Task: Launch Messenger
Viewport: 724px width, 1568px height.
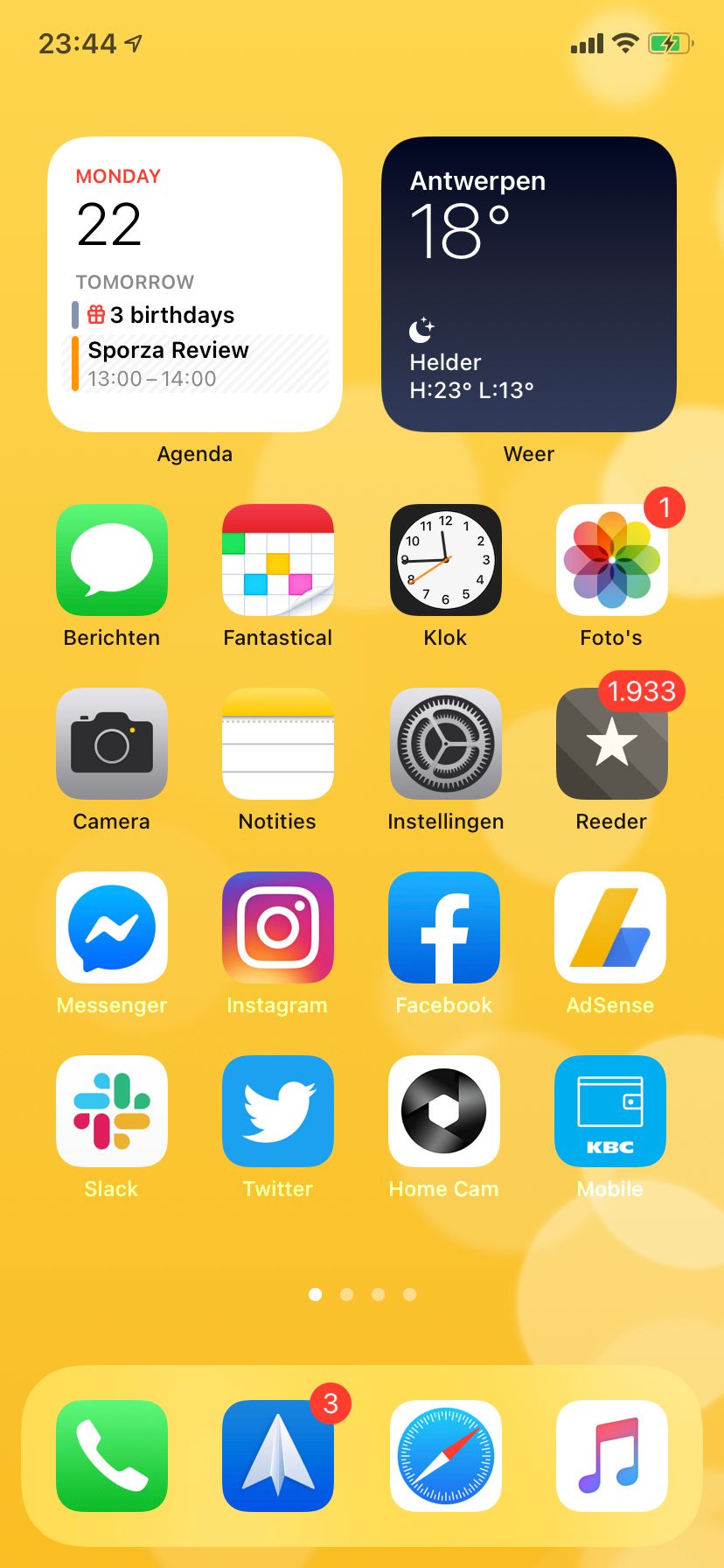Action: click(111, 927)
